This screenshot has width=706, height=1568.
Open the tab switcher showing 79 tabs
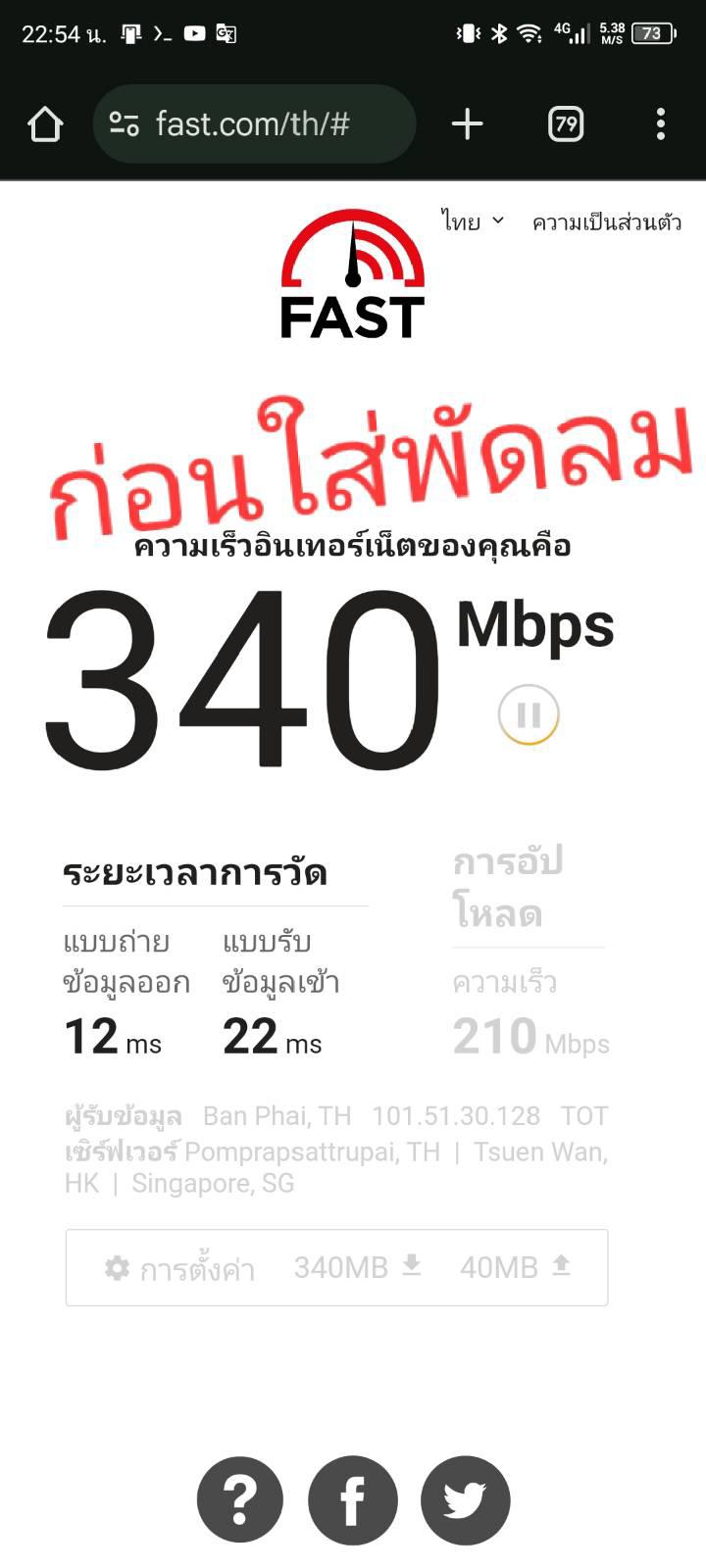coord(566,124)
